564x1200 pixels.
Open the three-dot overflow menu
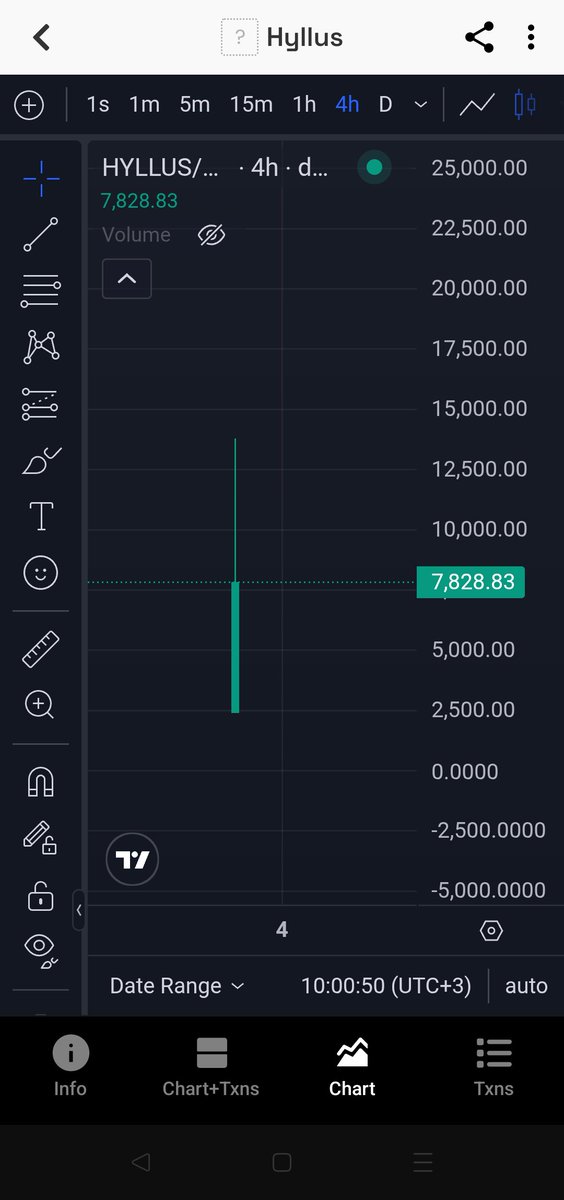click(531, 38)
